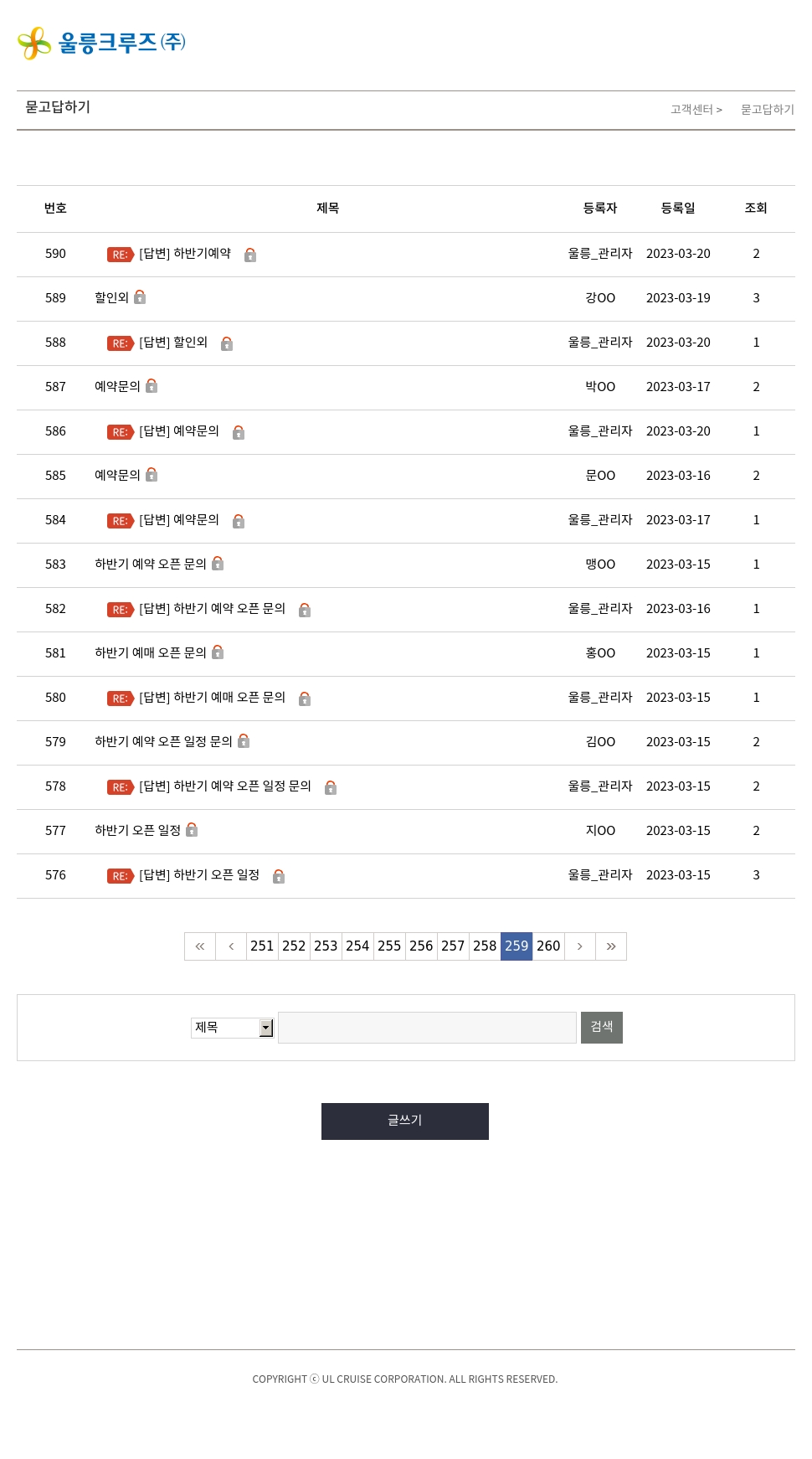Open post 579 하반기 예약 오픈 일정 문의
812x1459 pixels.
pyautogui.click(x=163, y=742)
